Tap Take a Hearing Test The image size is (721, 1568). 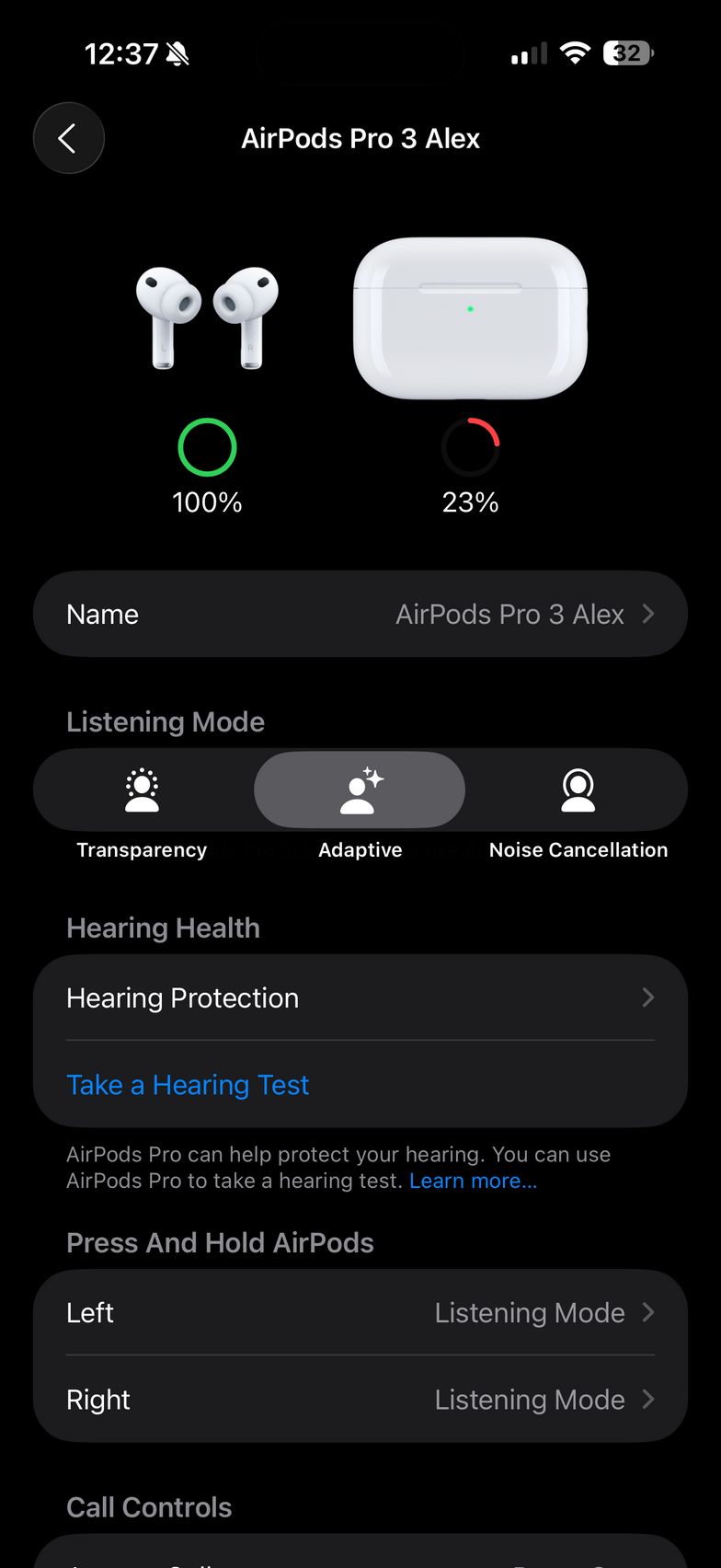click(x=188, y=1085)
